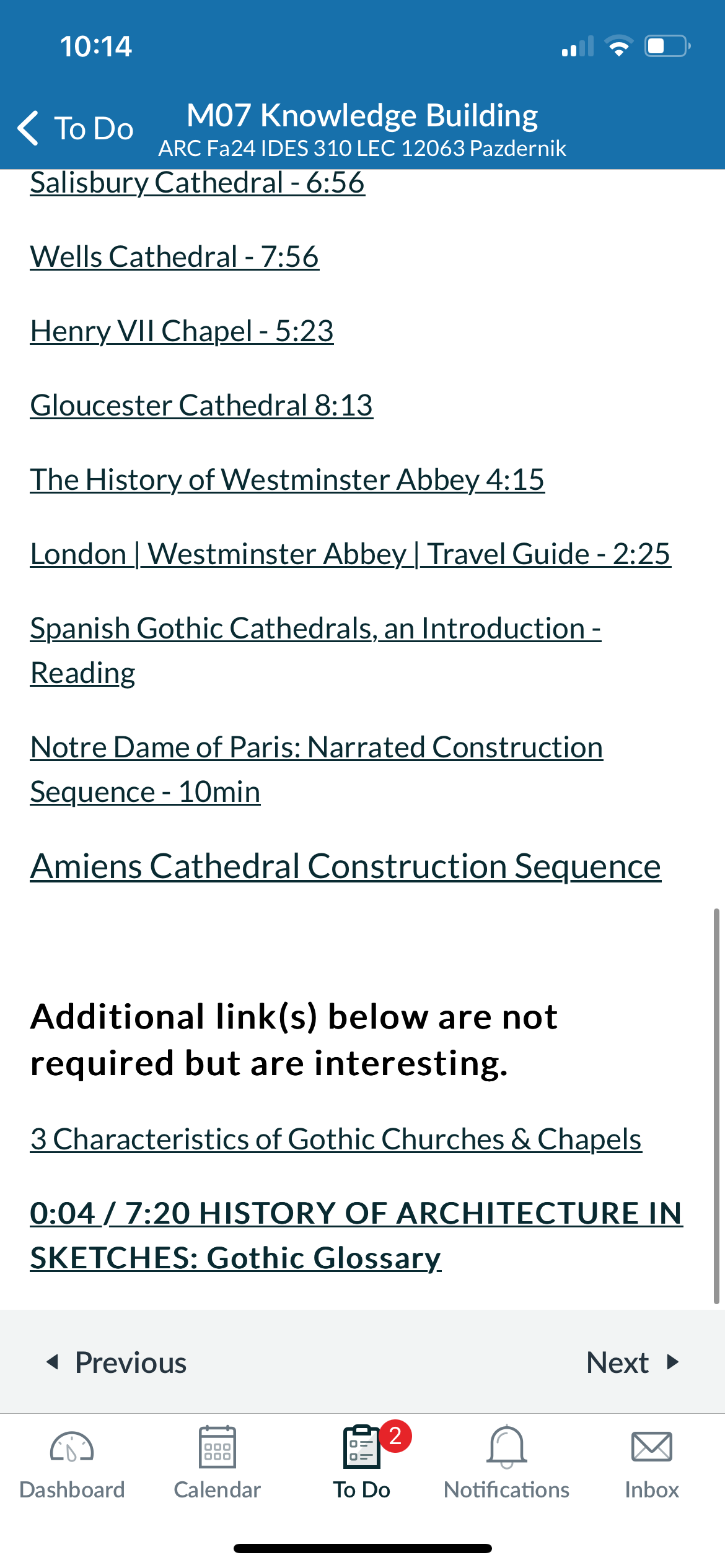
Task: Open 3 Characteristics of Gothic Churches link
Action: pyautogui.click(x=336, y=1139)
